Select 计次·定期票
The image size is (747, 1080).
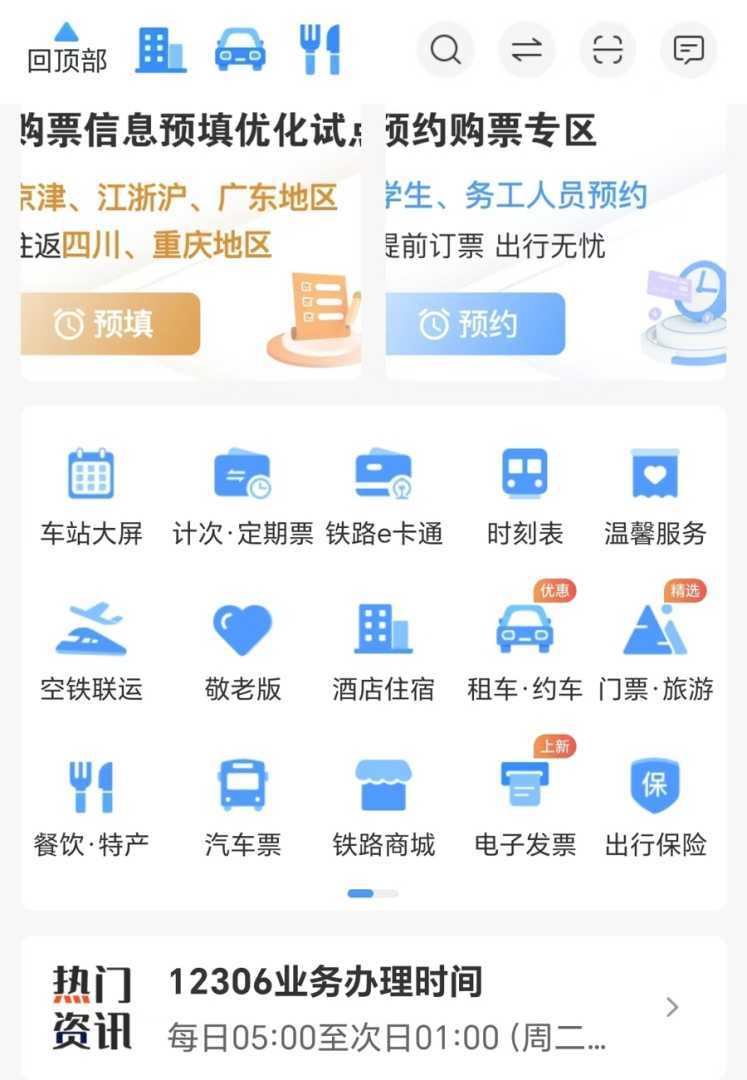242,496
